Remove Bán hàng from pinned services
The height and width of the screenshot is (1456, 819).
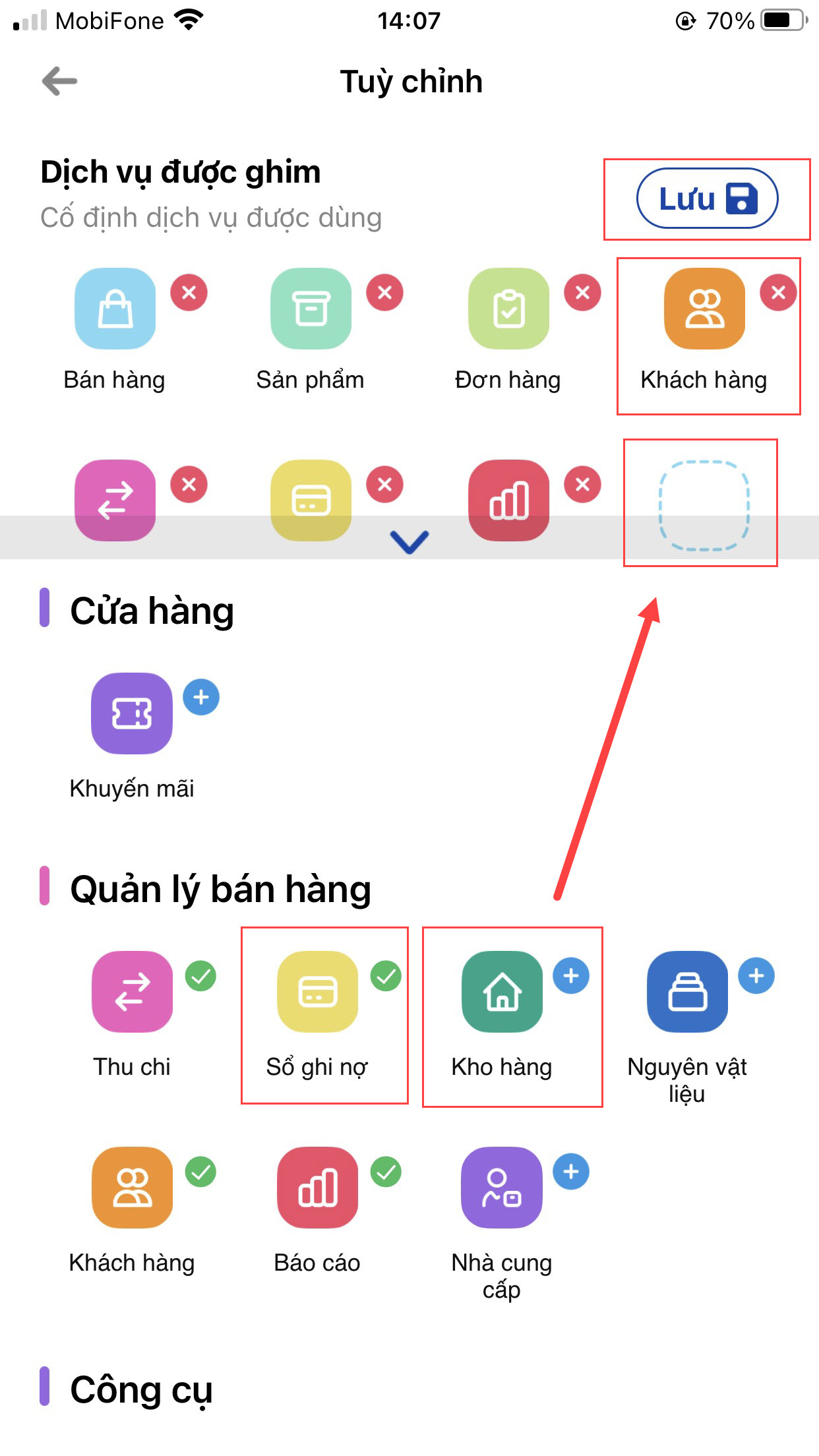[x=189, y=293]
